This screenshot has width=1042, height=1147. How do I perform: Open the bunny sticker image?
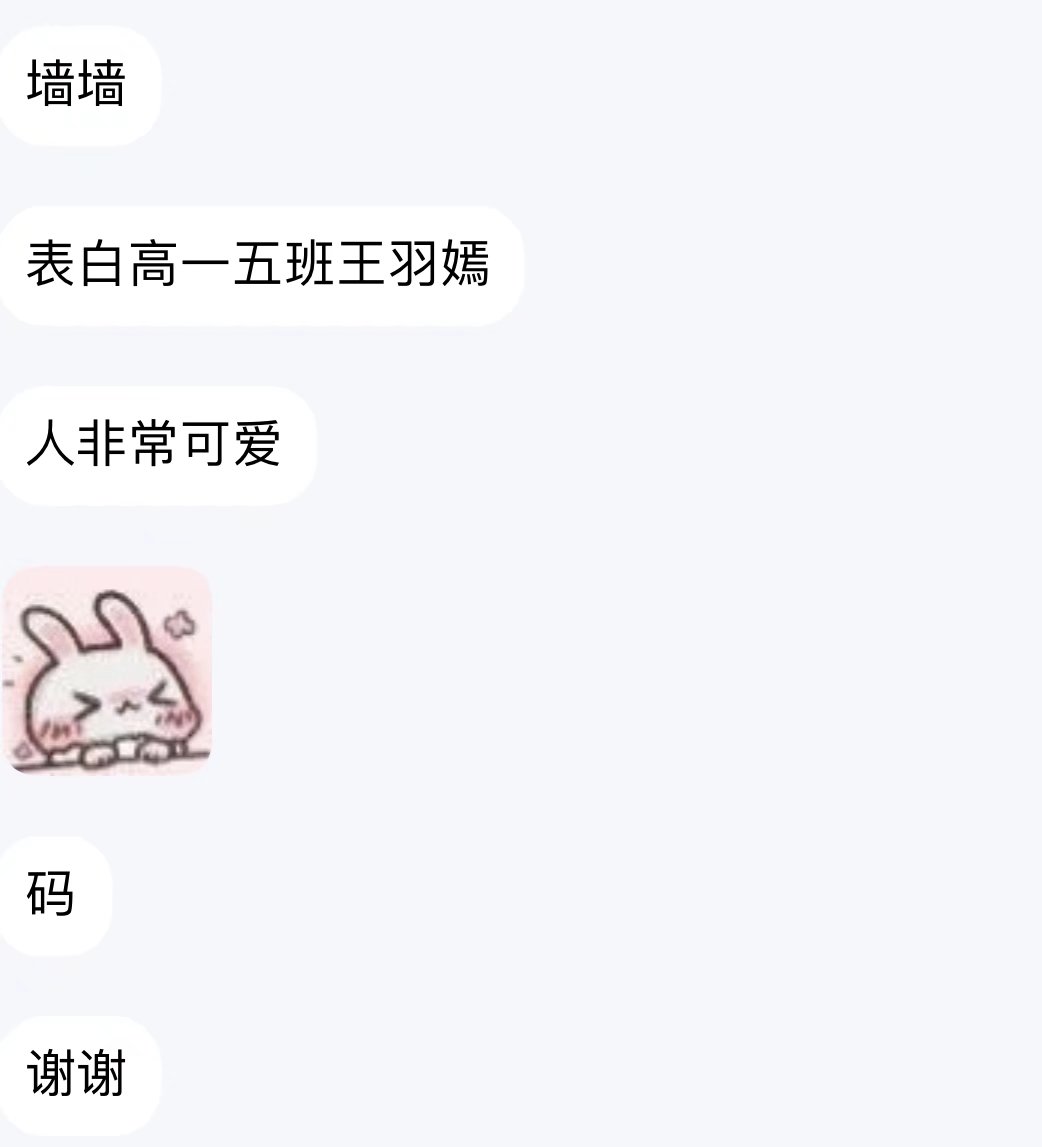pos(107,670)
